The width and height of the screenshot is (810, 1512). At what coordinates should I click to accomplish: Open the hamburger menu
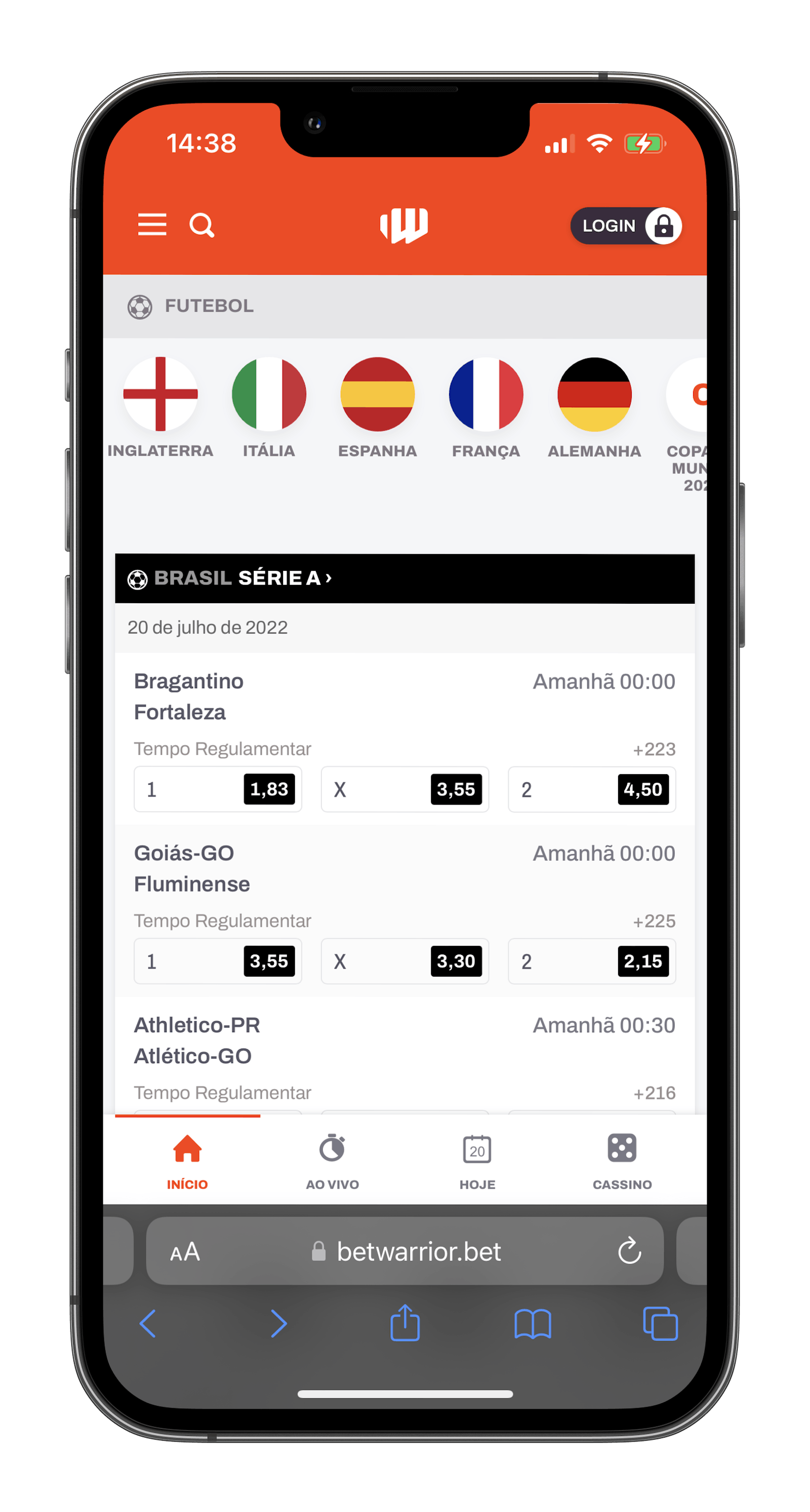coord(152,225)
